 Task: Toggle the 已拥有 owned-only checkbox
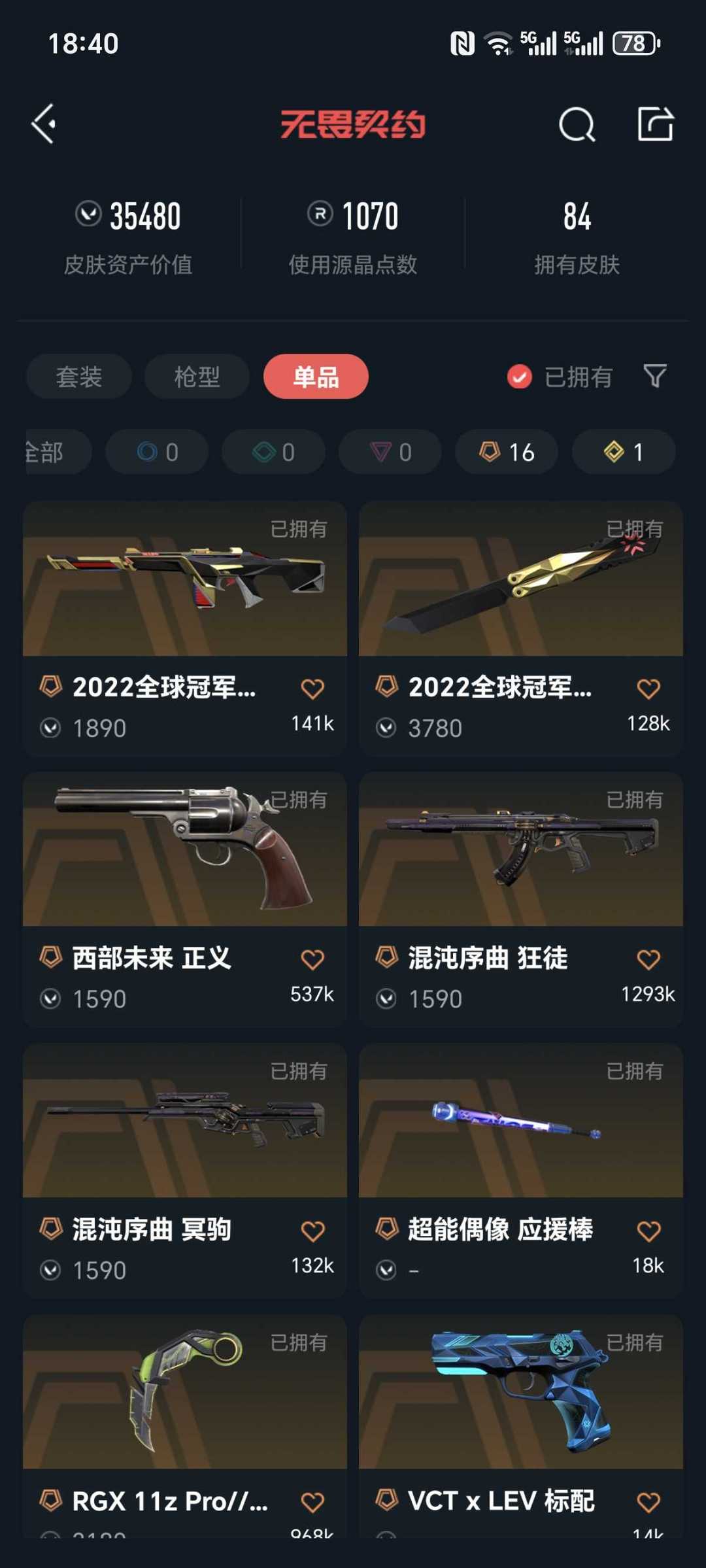pyautogui.click(x=560, y=377)
